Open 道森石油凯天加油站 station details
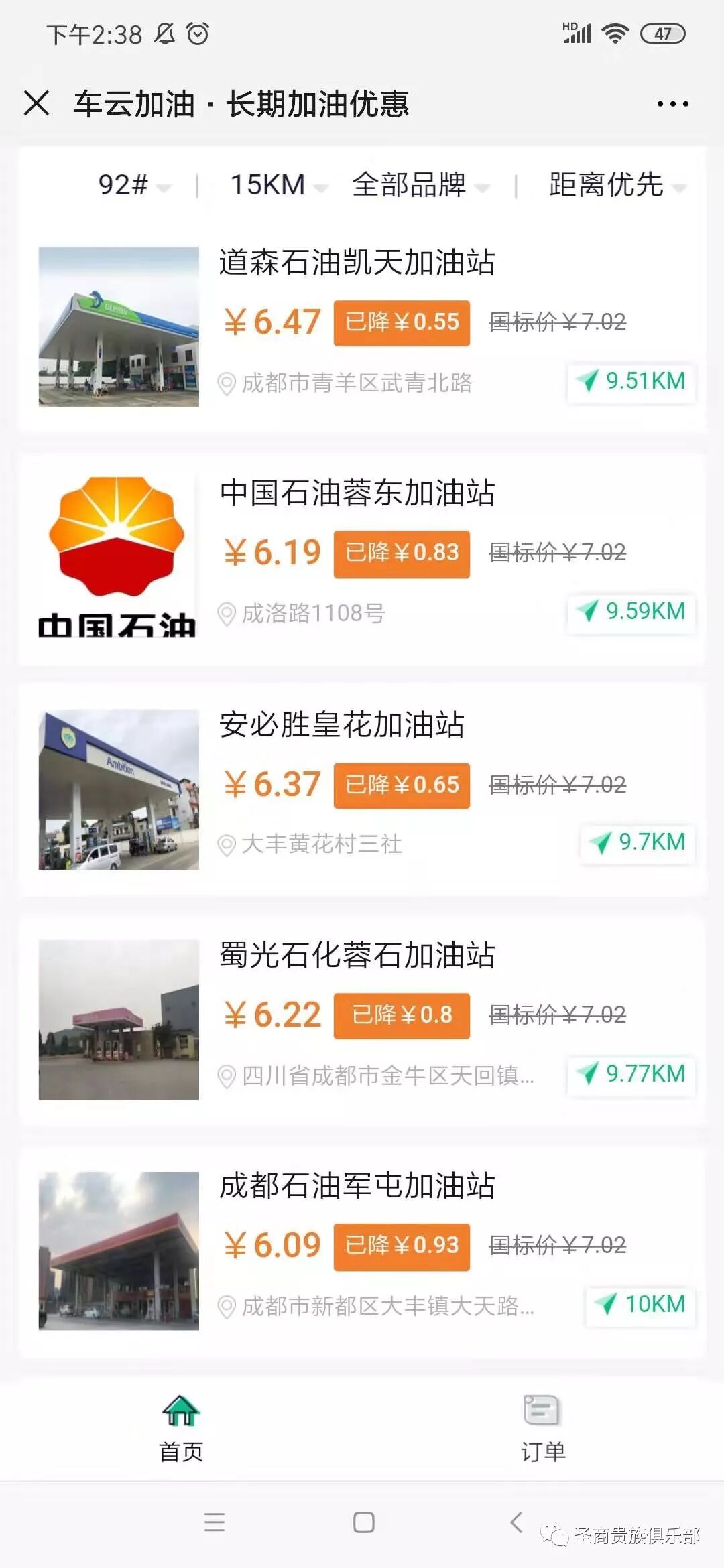Image resolution: width=724 pixels, height=1568 pixels. click(357, 262)
